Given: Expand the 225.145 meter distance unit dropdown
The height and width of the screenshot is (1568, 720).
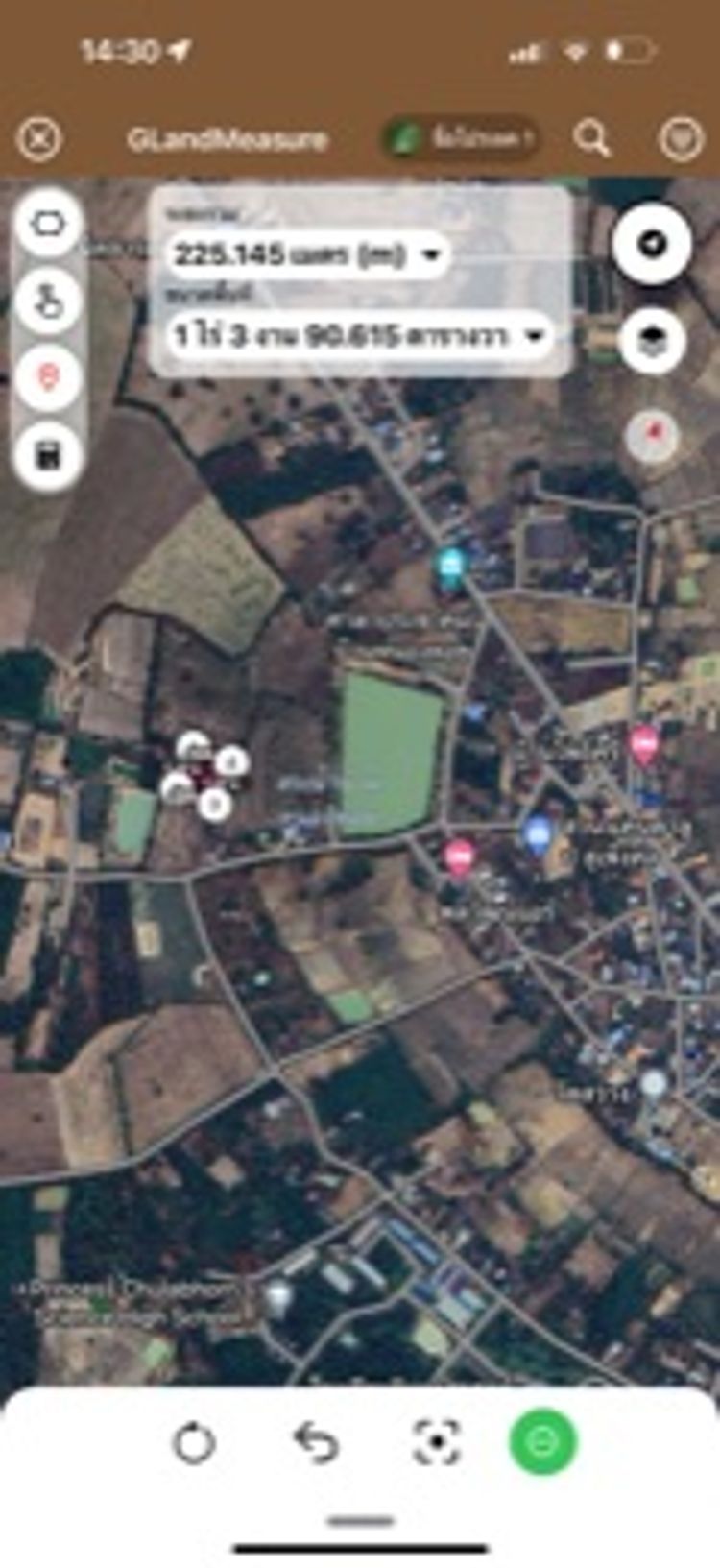Looking at the screenshot, I should point(307,255).
